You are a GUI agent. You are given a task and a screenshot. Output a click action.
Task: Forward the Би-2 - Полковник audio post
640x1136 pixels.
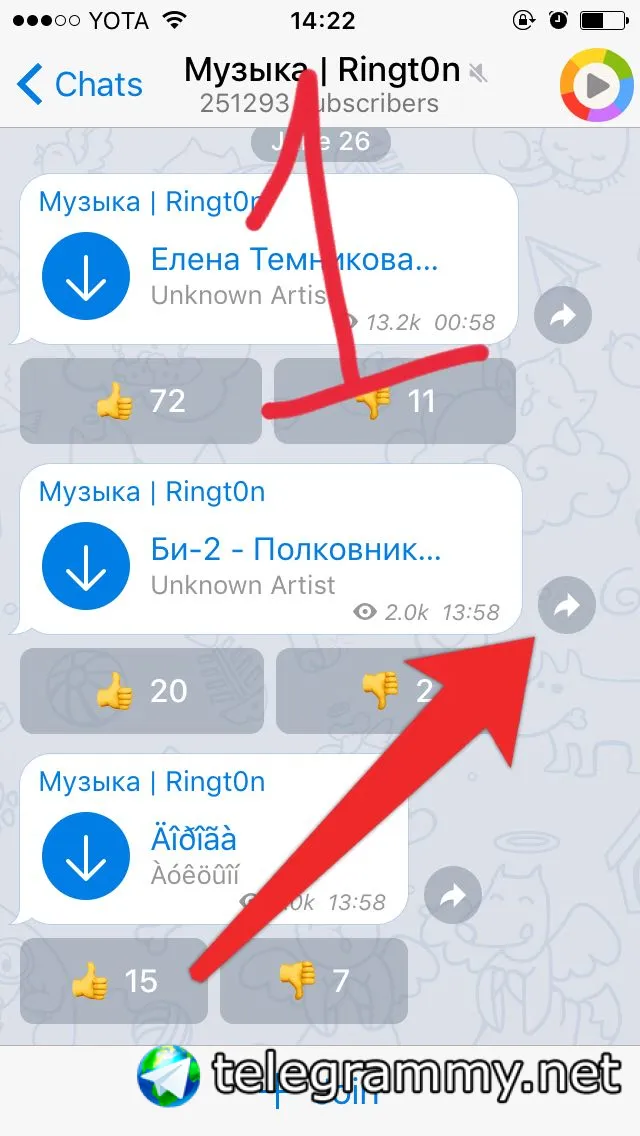pyautogui.click(x=567, y=605)
